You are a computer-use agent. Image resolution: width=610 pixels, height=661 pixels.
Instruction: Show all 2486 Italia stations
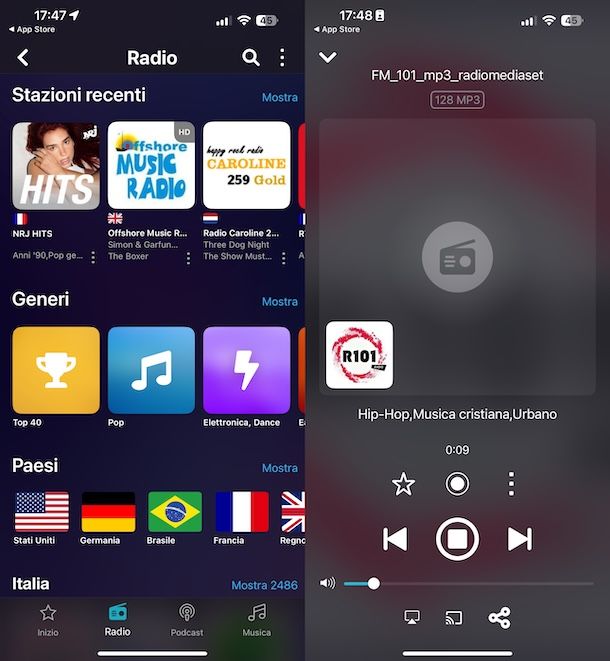[264, 585]
